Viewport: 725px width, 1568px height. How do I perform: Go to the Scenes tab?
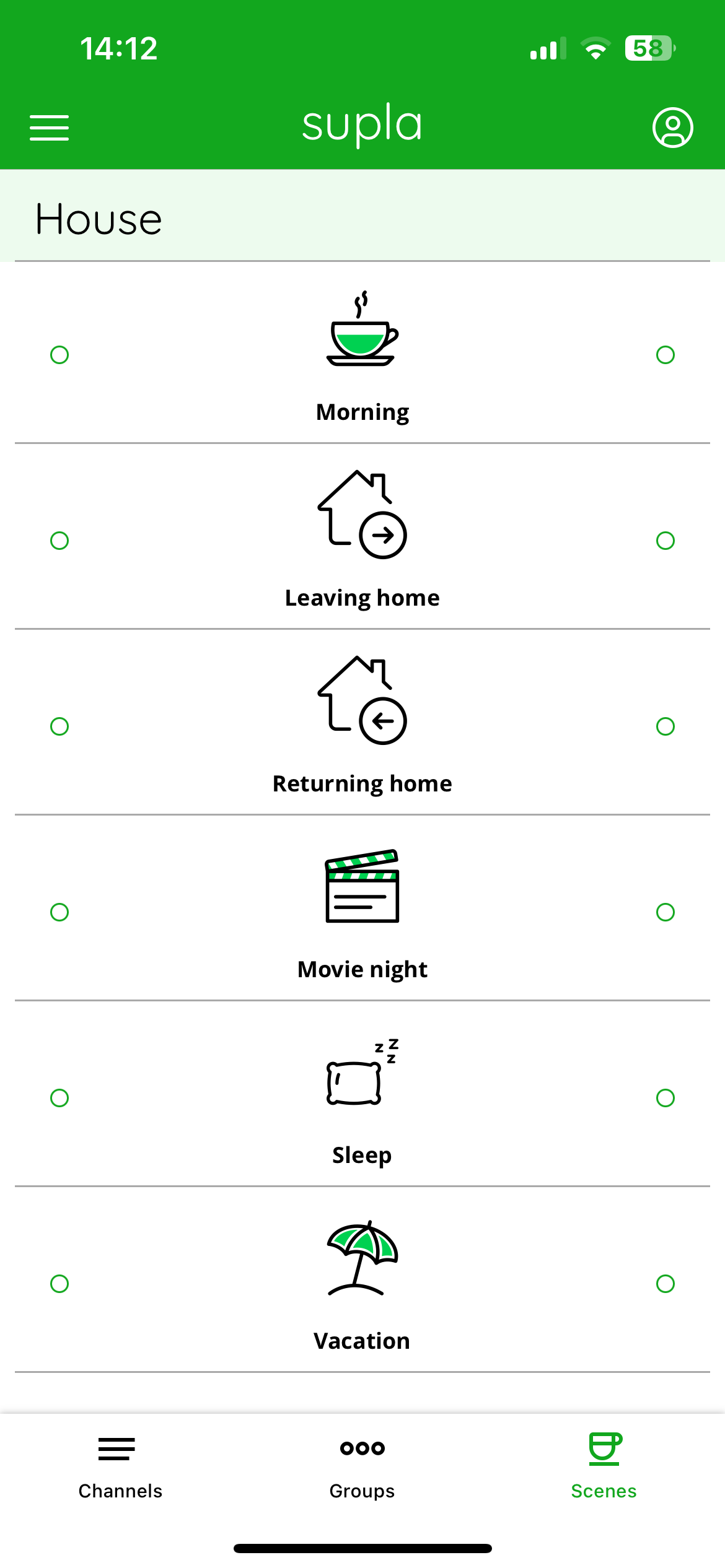(604, 1466)
